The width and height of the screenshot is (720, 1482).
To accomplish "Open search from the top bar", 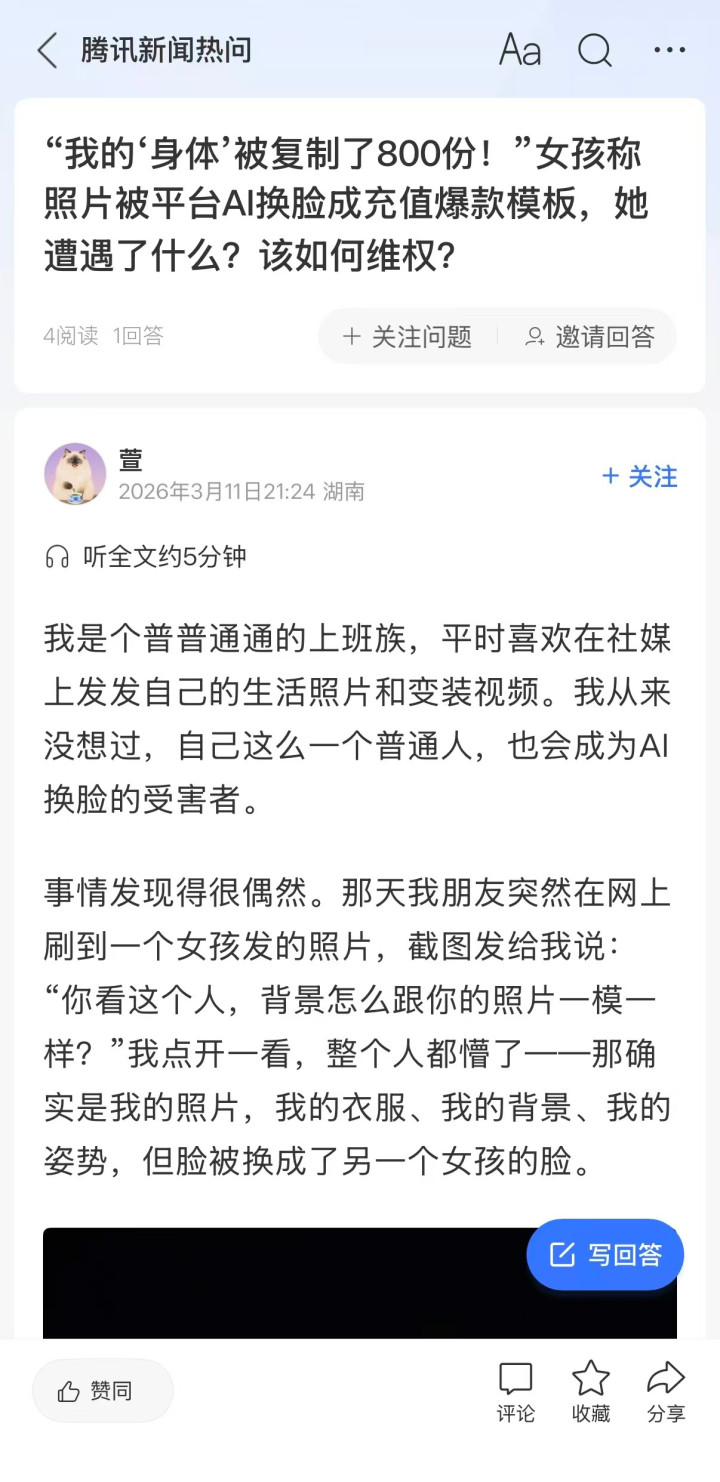I will point(595,50).
